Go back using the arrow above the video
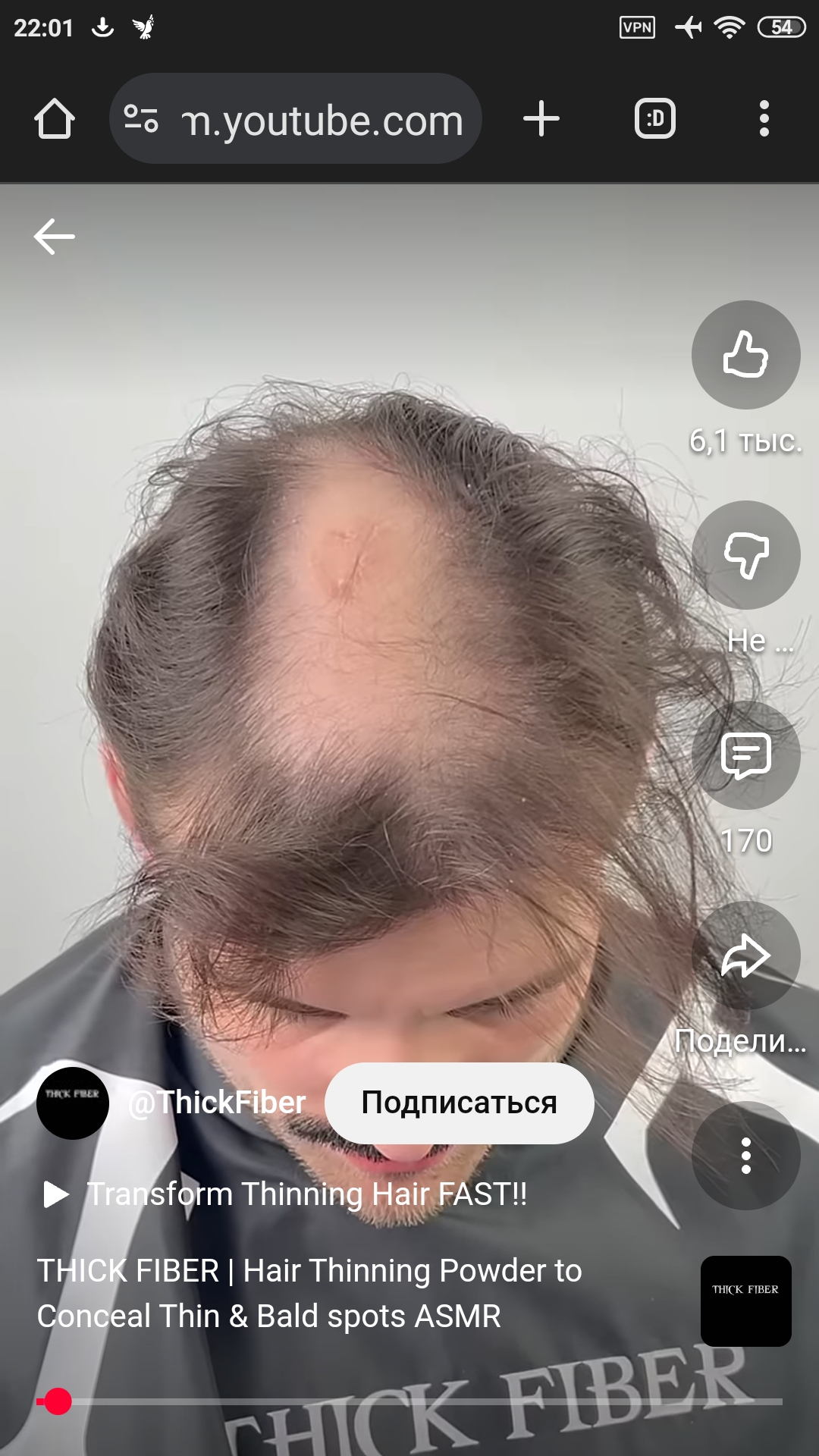This screenshot has width=819, height=1456. coord(55,237)
